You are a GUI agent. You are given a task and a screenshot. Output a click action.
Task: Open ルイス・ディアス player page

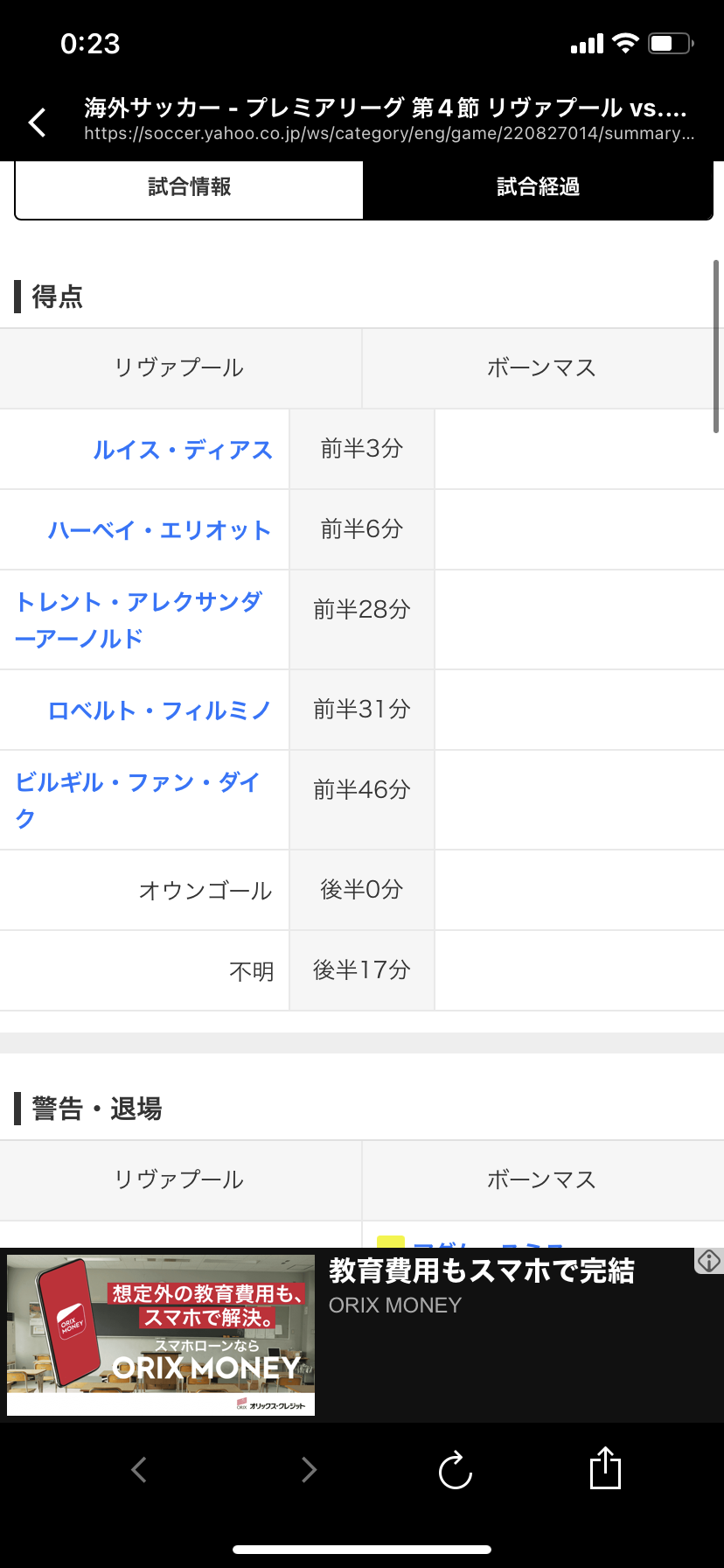pos(183,450)
